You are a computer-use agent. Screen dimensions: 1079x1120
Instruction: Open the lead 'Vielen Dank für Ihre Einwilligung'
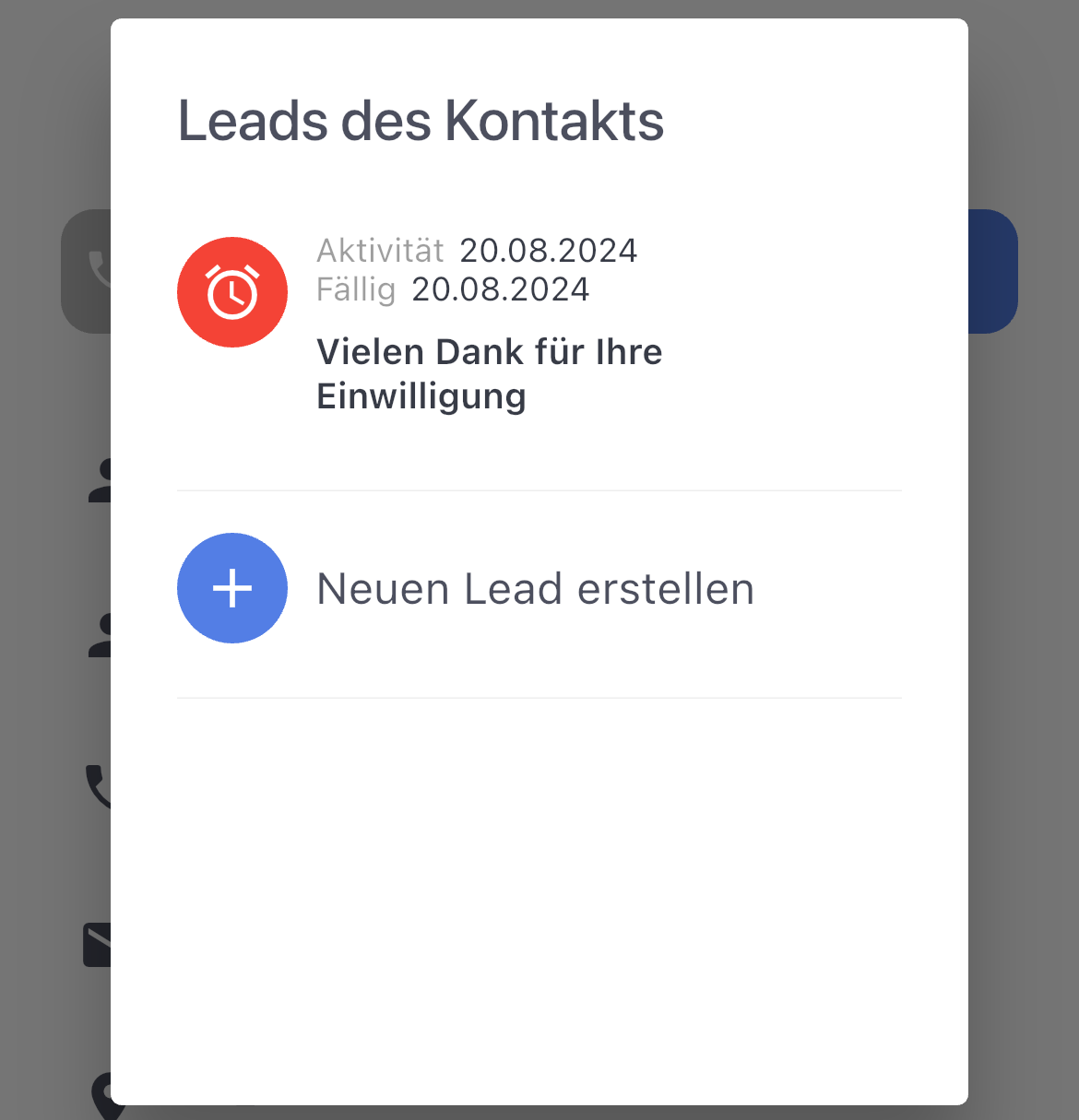(489, 373)
